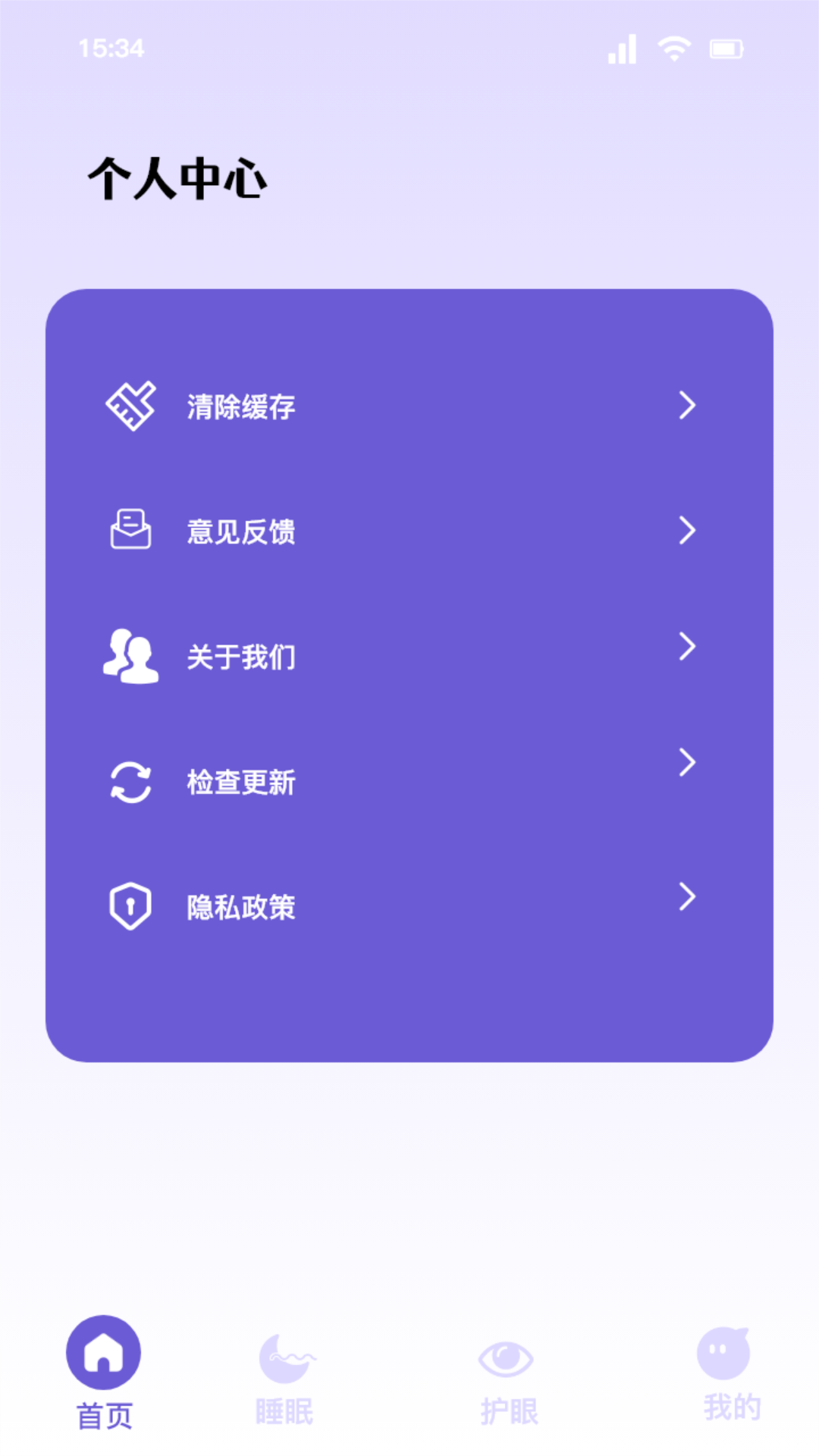Open 清除缓存 via its chevron arrow
Screen dimensions: 819x1456
[687, 406]
